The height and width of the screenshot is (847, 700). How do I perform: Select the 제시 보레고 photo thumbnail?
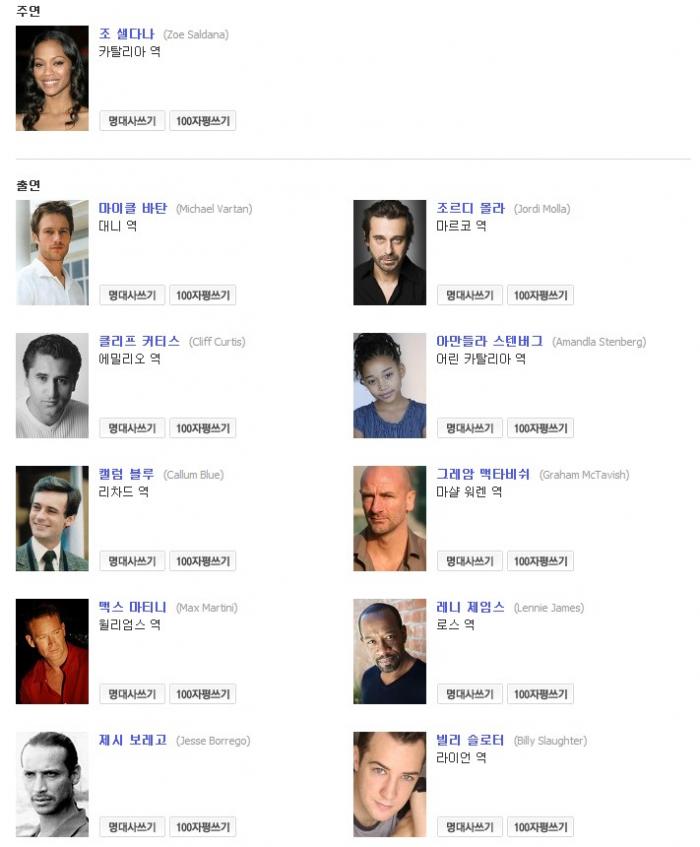(52, 784)
